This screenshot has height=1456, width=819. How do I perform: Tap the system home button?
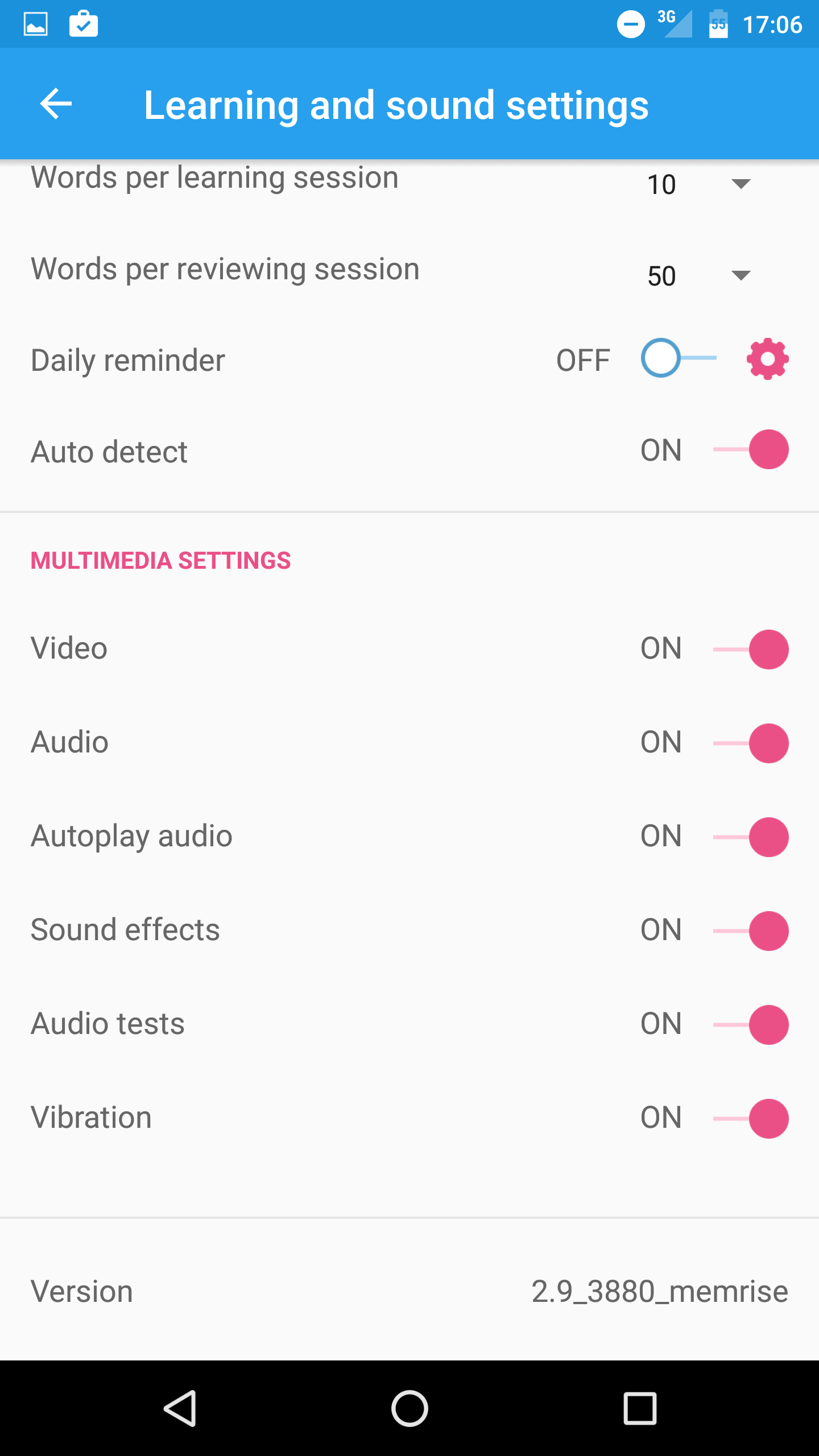point(409,1408)
